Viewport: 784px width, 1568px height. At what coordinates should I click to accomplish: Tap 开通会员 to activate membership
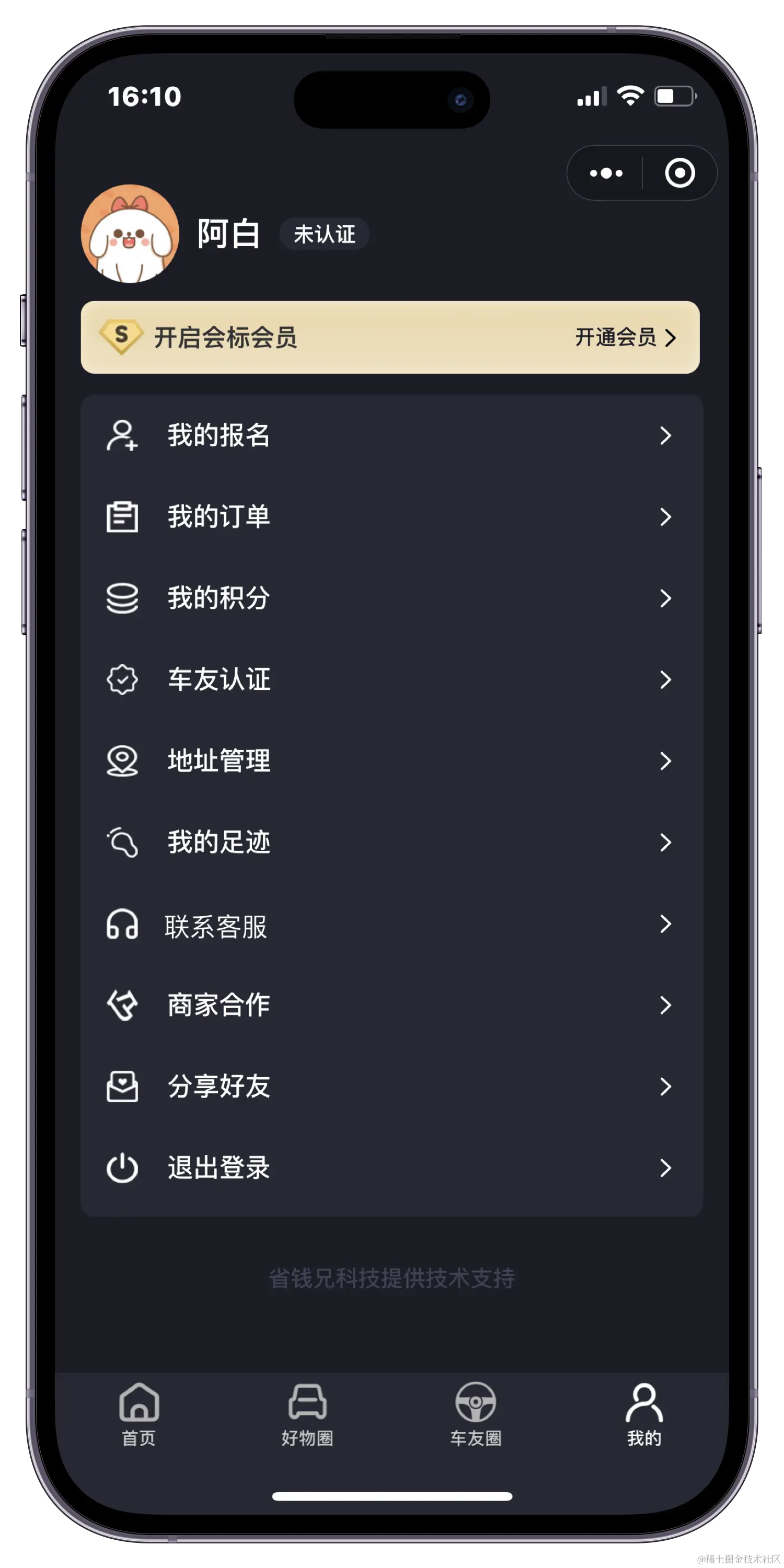click(625, 337)
